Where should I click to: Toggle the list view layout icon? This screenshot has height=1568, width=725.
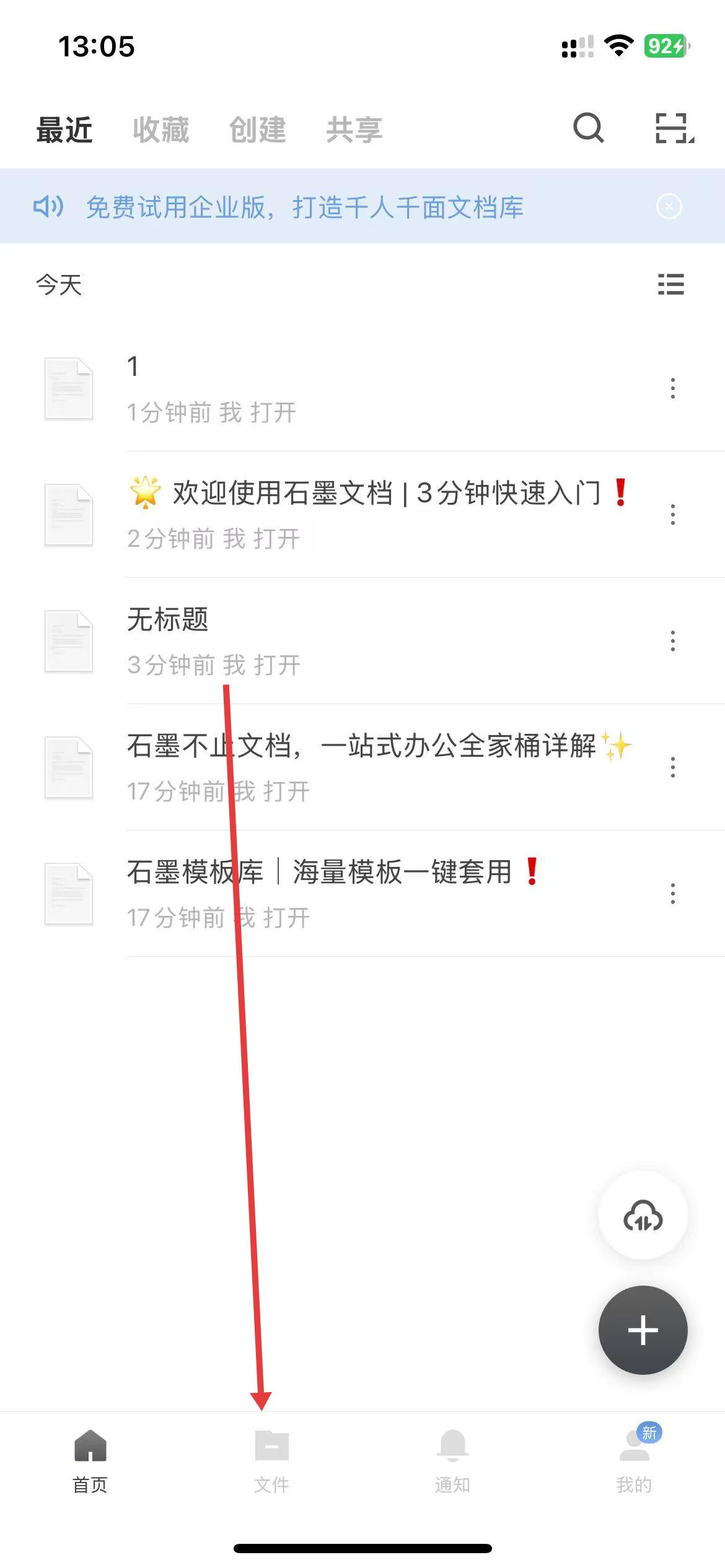click(670, 285)
